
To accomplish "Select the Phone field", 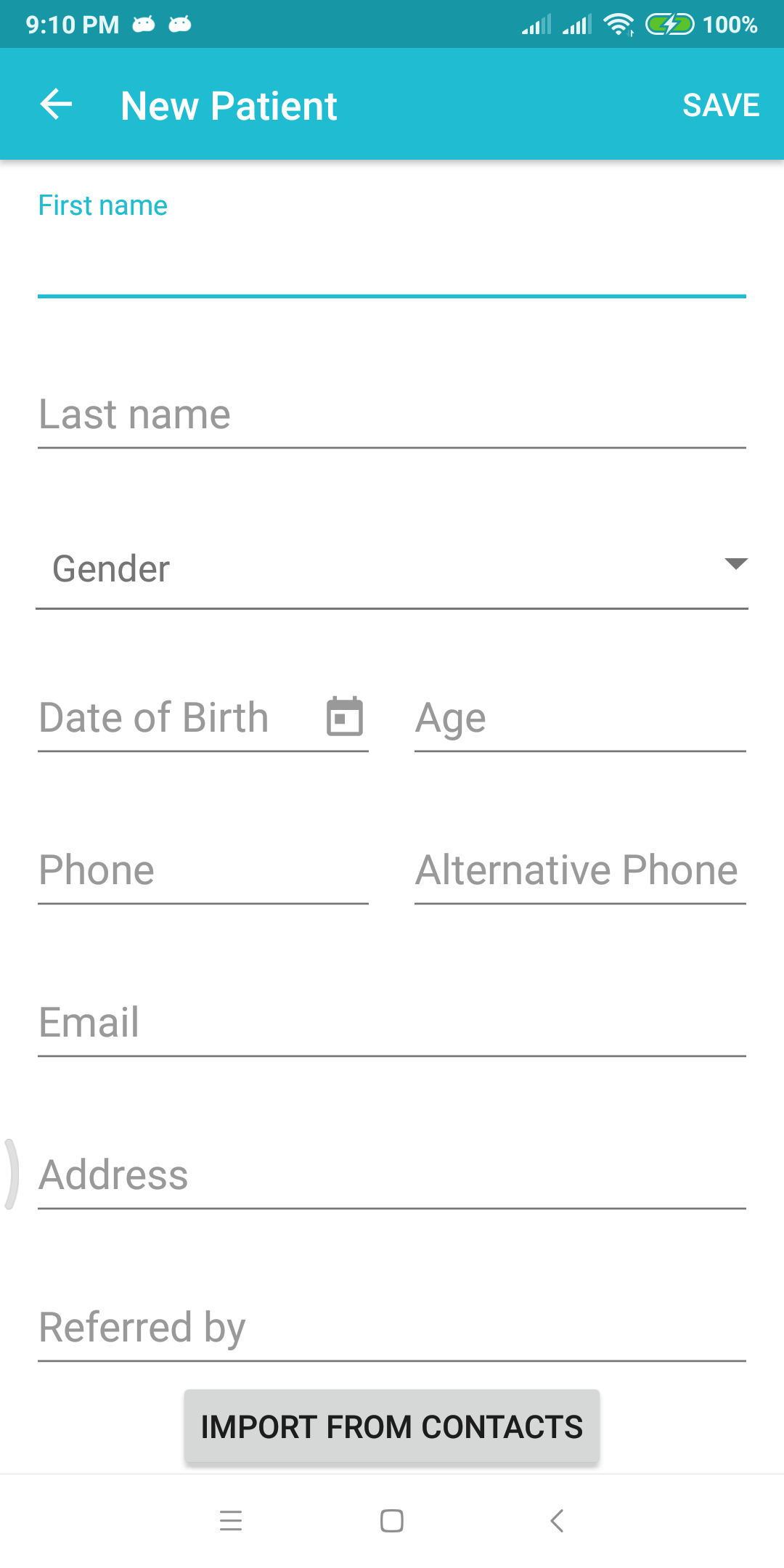I will click(203, 870).
